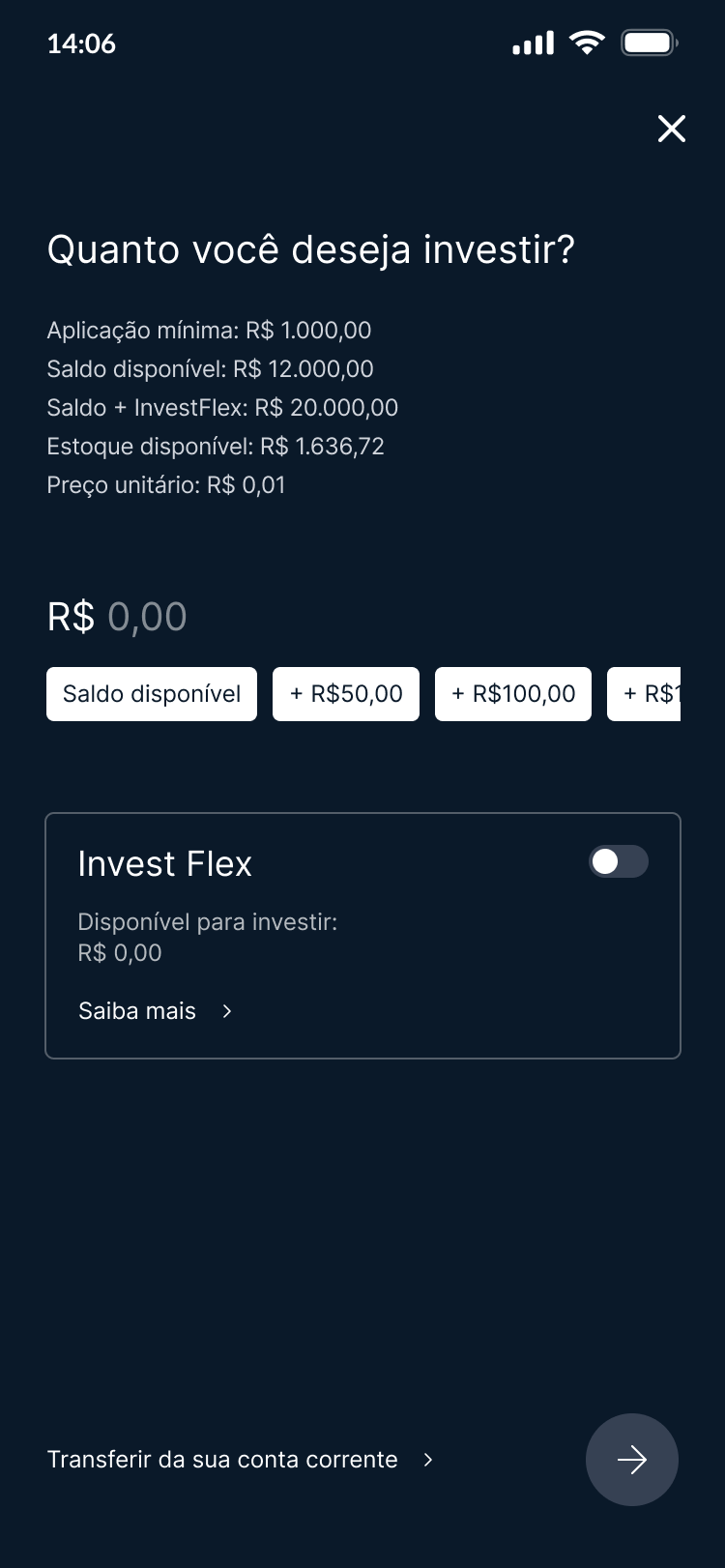Tap the circular arrow button to proceed

click(632, 1460)
